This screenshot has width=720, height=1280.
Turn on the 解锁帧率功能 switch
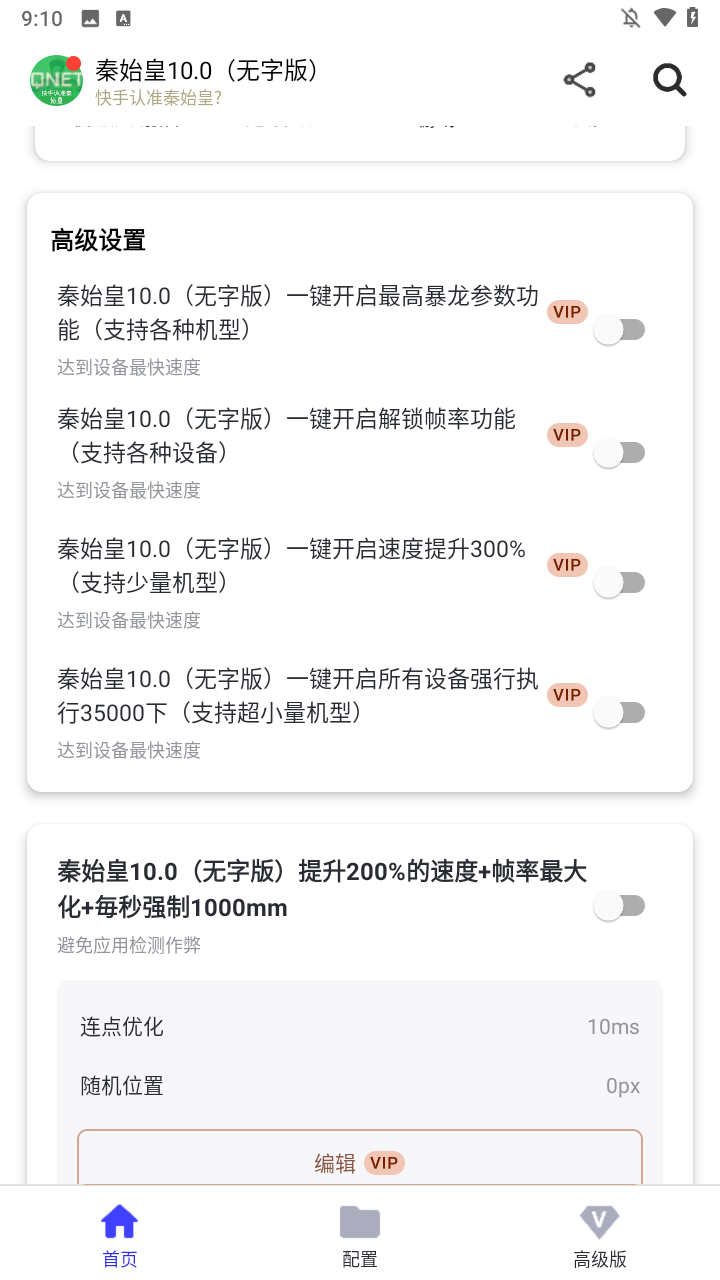(619, 452)
